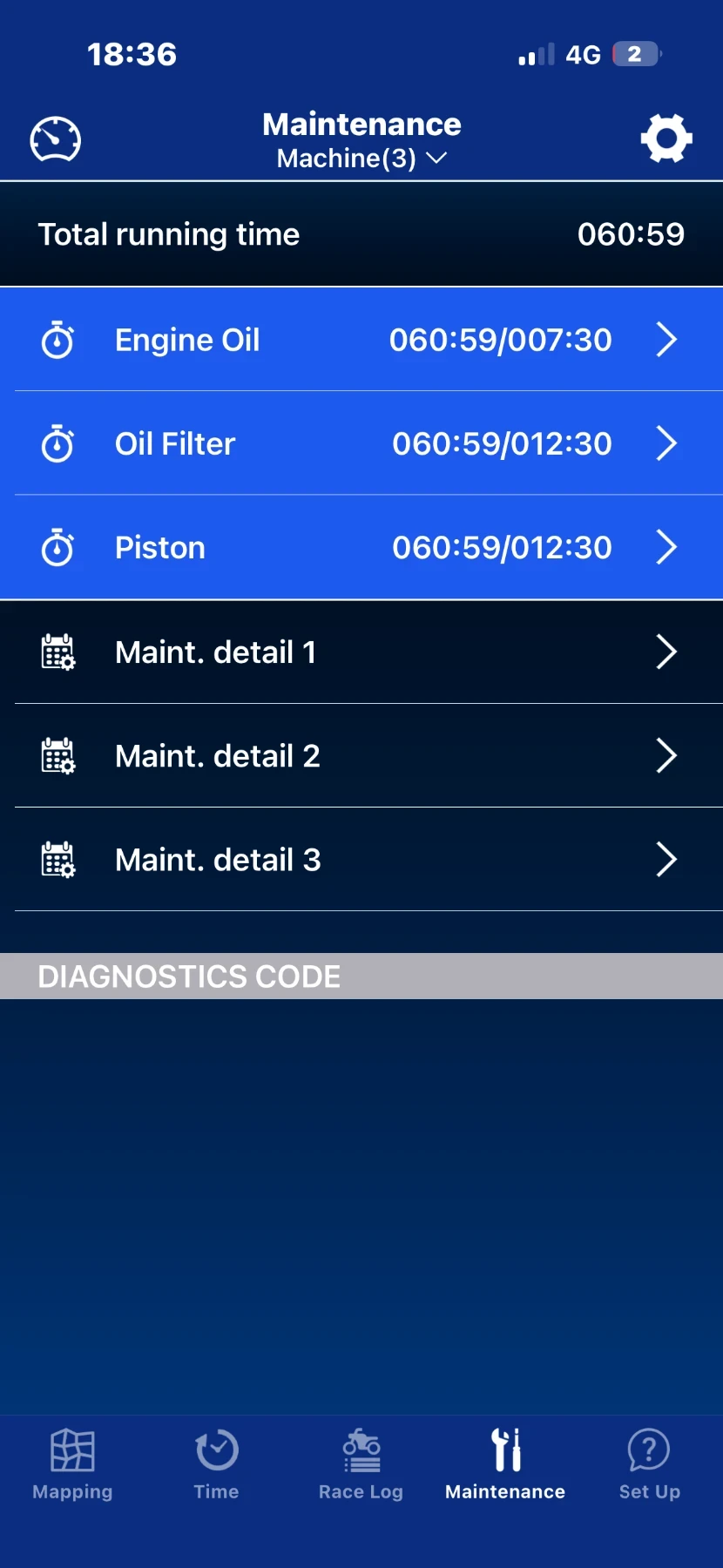The height and width of the screenshot is (1568, 723).
Task: Select the Maintenance tab
Action: (x=505, y=1464)
